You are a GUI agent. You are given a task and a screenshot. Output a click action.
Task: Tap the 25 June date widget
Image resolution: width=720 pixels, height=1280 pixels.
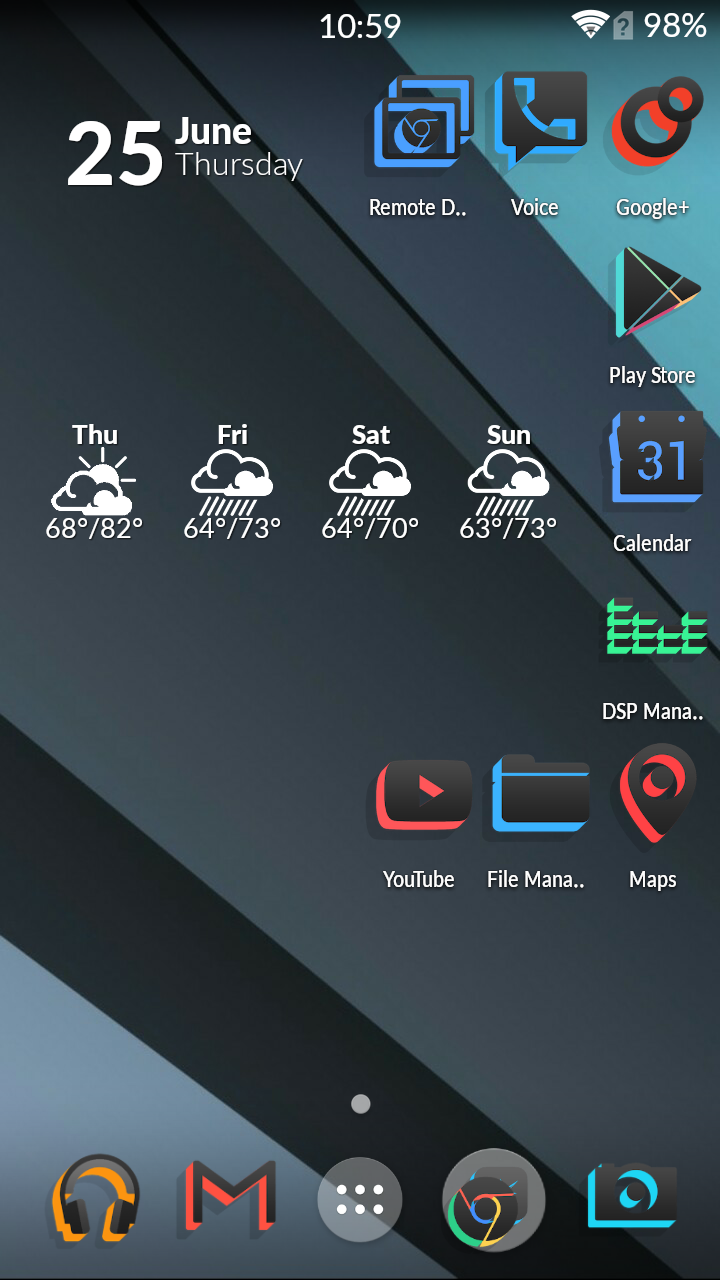click(x=185, y=152)
